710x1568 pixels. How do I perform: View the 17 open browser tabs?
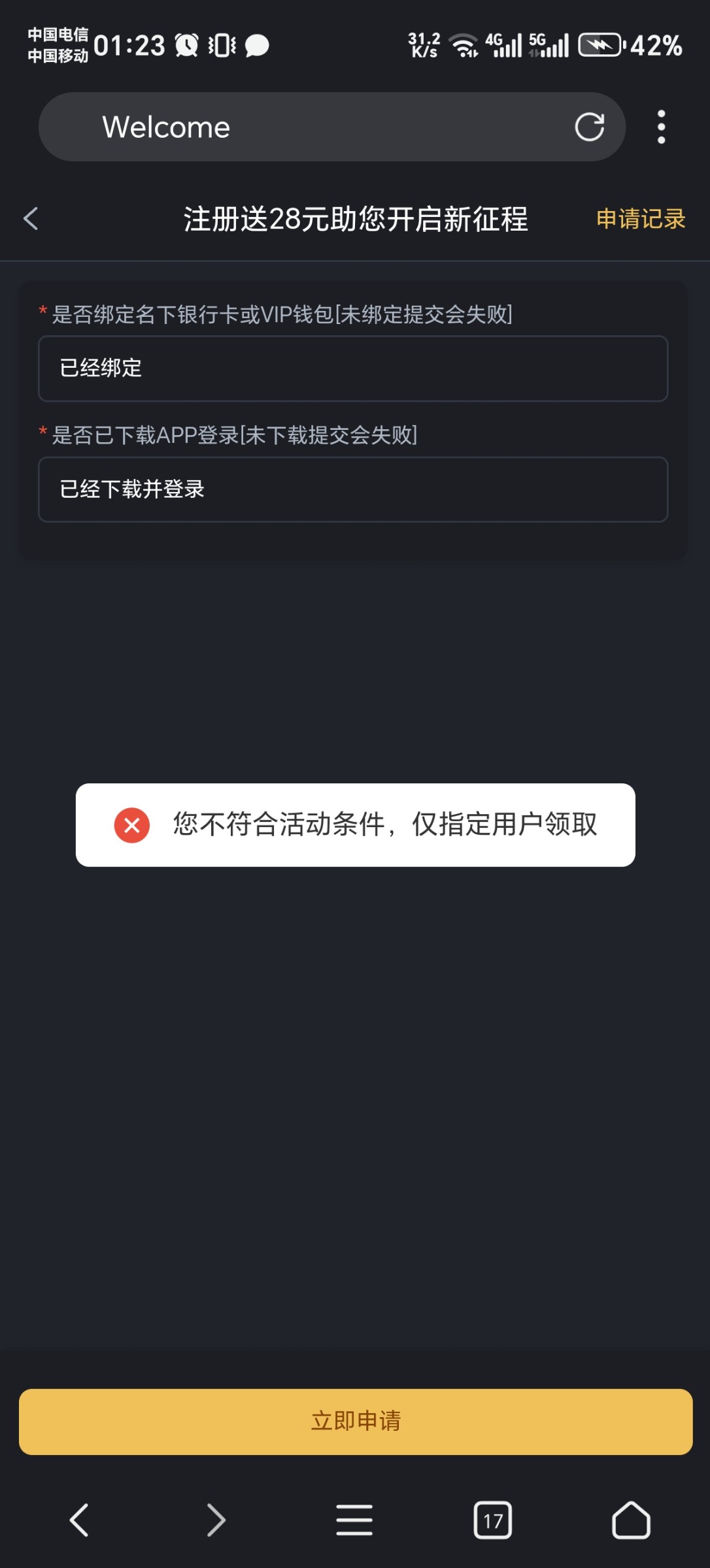pyautogui.click(x=493, y=1520)
